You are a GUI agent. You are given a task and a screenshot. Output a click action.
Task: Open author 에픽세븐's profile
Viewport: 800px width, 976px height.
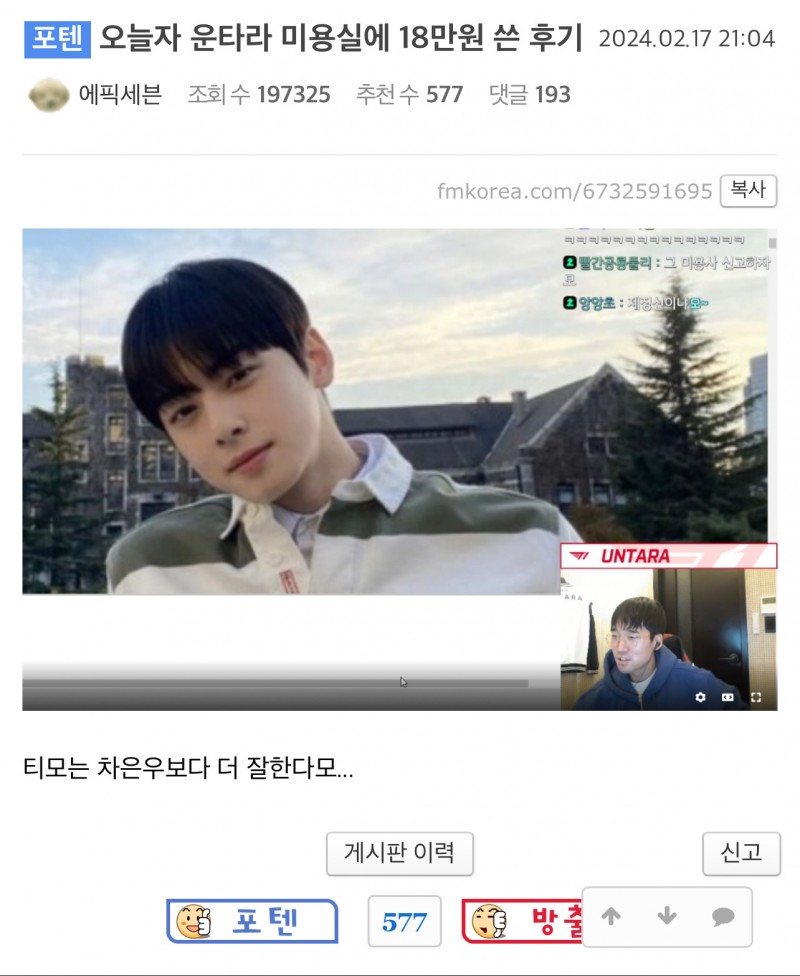(119, 95)
